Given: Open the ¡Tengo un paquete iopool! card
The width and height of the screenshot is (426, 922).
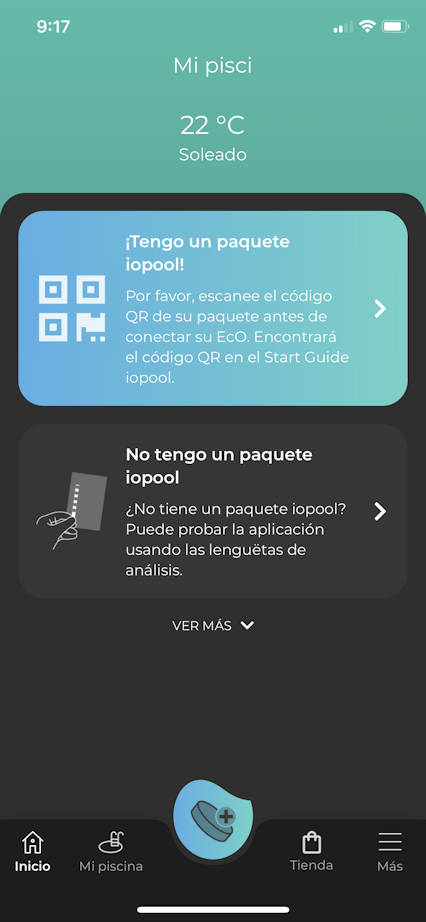Looking at the screenshot, I should [213, 308].
